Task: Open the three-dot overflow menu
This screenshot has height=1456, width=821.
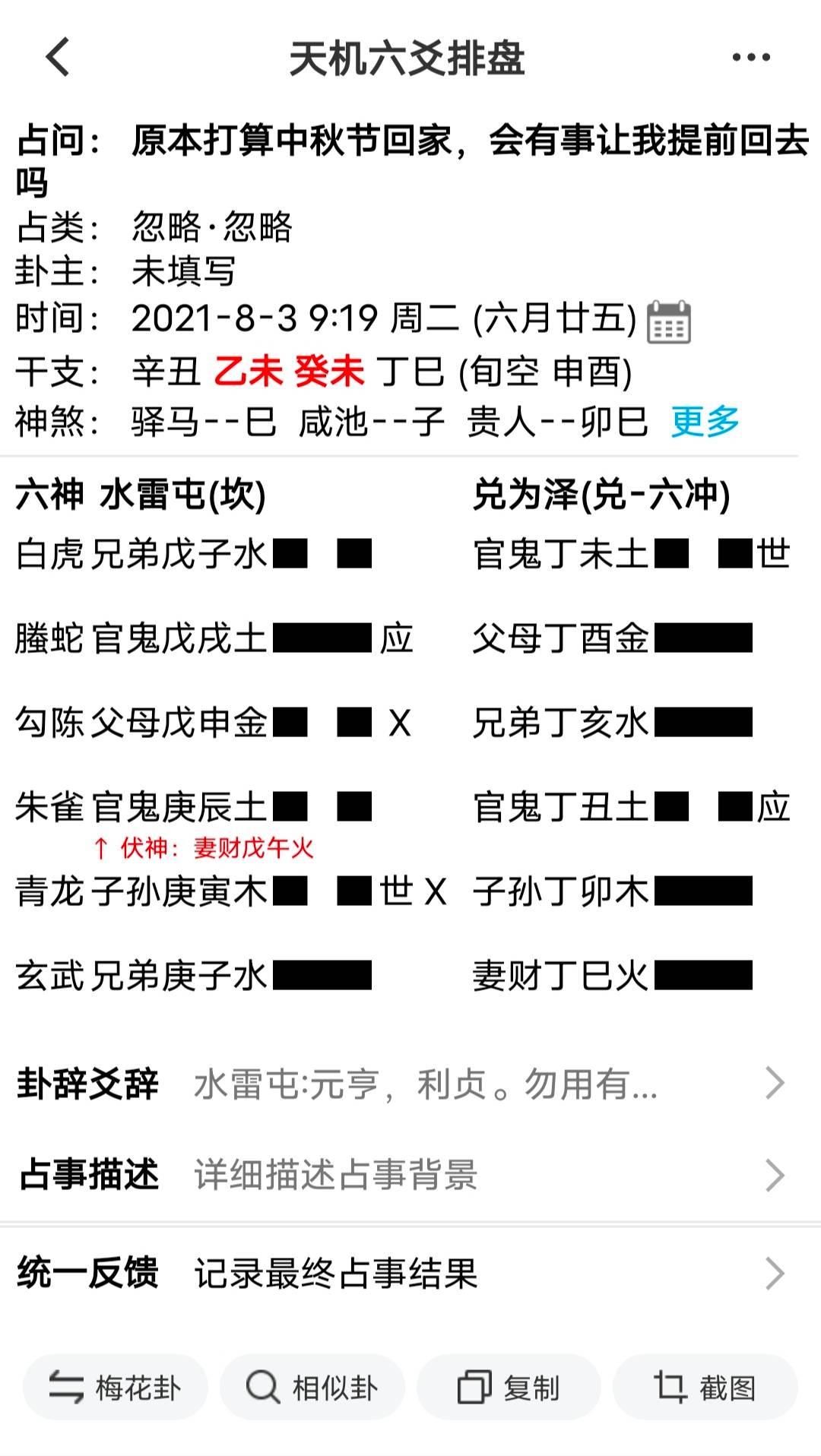Action: coord(751,57)
